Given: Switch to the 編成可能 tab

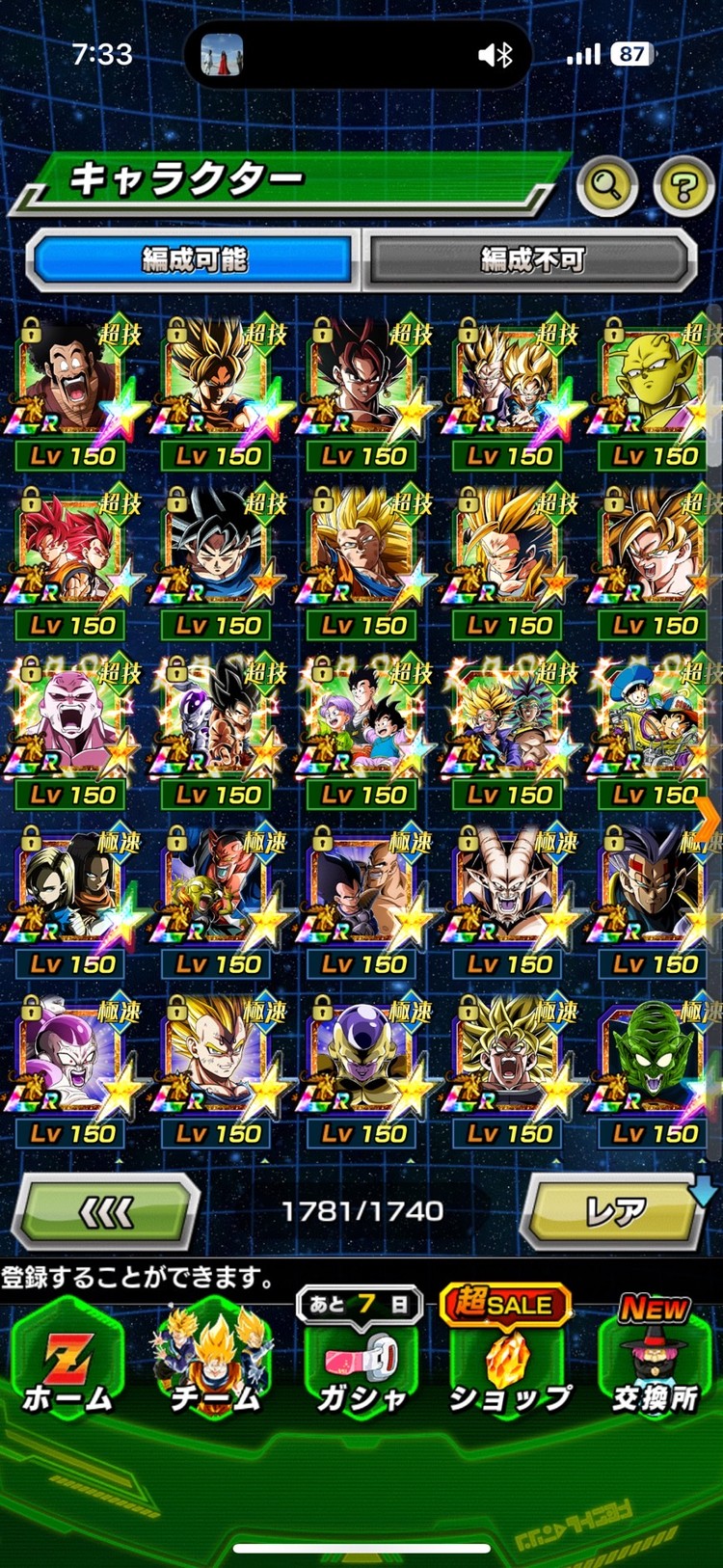Looking at the screenshot, I should point(194,259).
